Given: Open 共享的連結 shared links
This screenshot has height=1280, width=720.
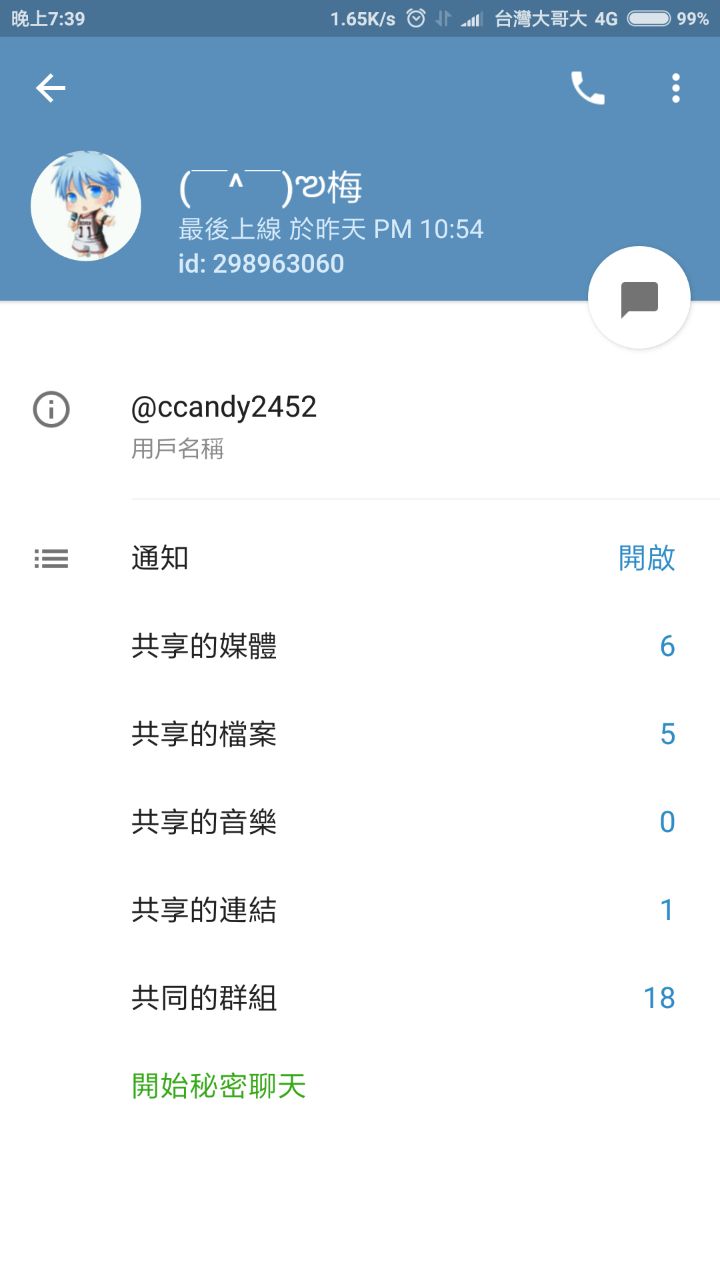Looking at the screenshot, I should [360, 910].
